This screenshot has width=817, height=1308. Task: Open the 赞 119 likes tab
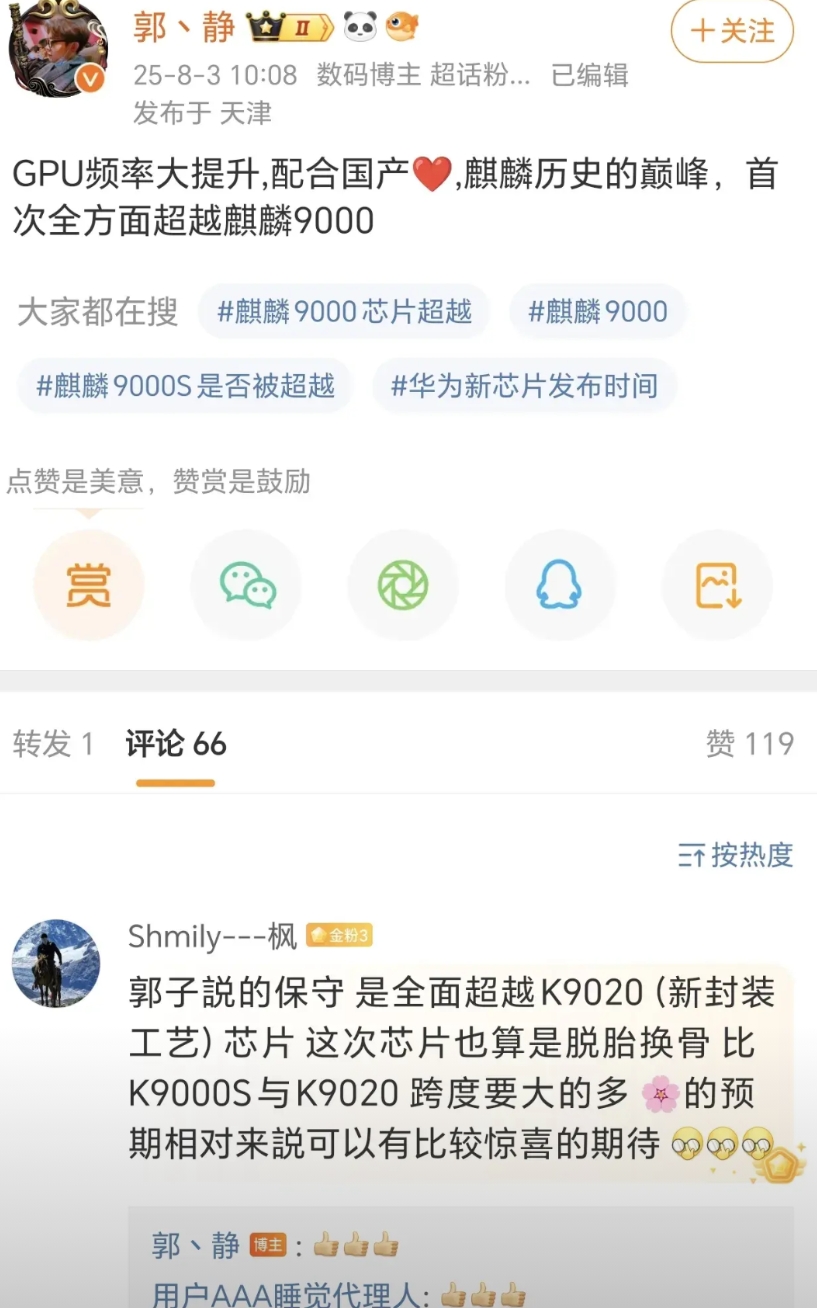pyautogui.click(x=749, y=744)
